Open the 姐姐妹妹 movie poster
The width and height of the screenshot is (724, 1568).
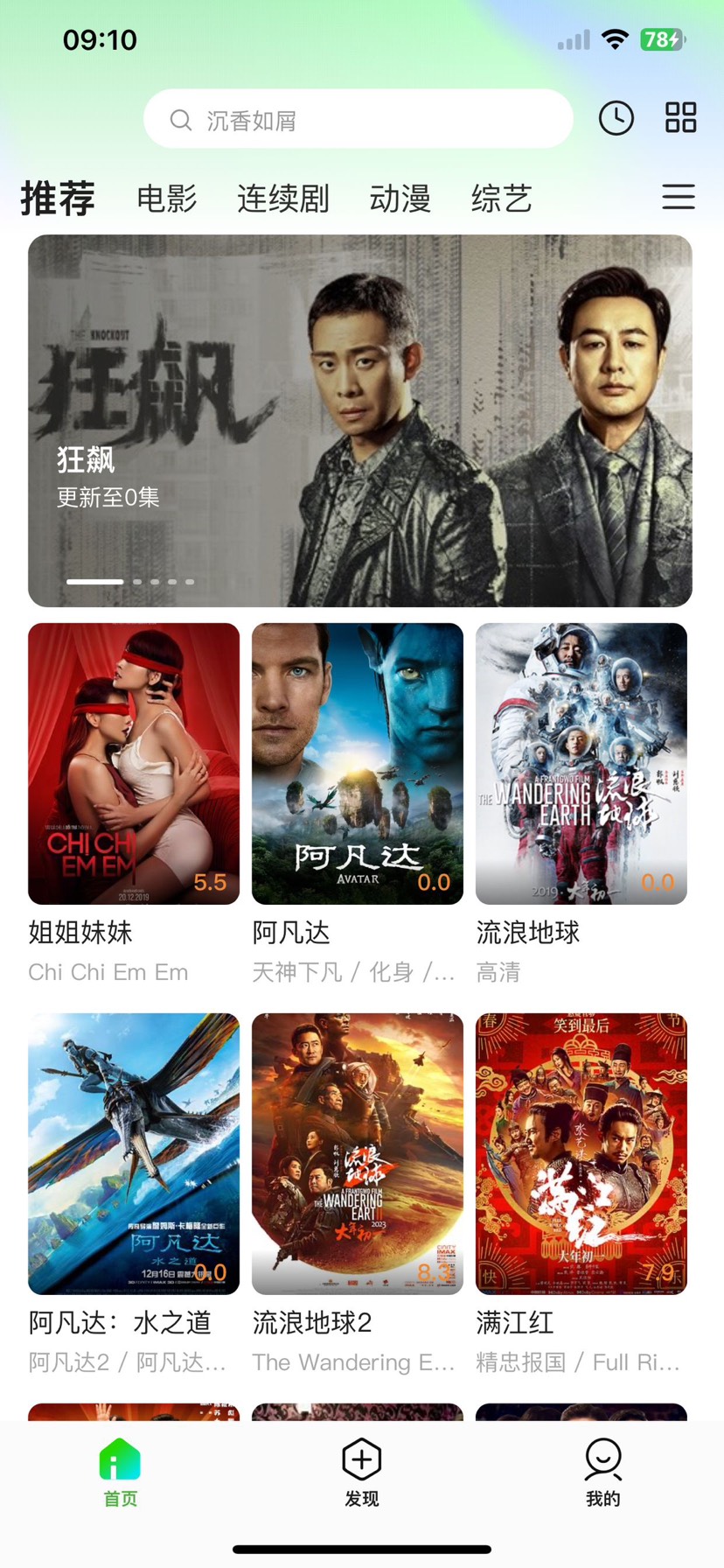133,763
